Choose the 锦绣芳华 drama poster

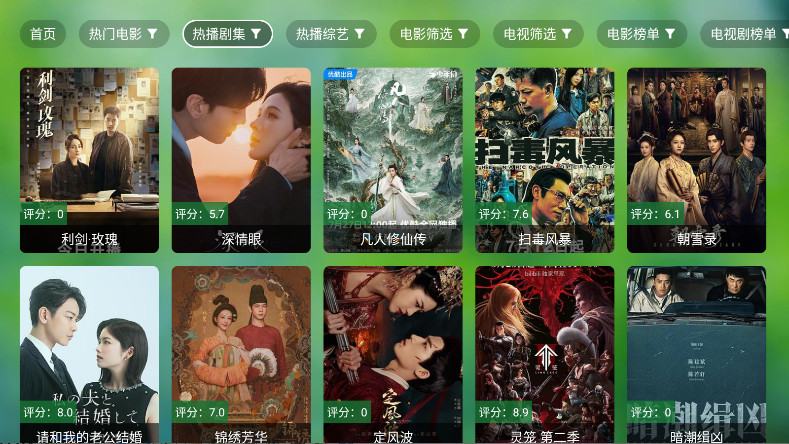(x=241, y=355)
